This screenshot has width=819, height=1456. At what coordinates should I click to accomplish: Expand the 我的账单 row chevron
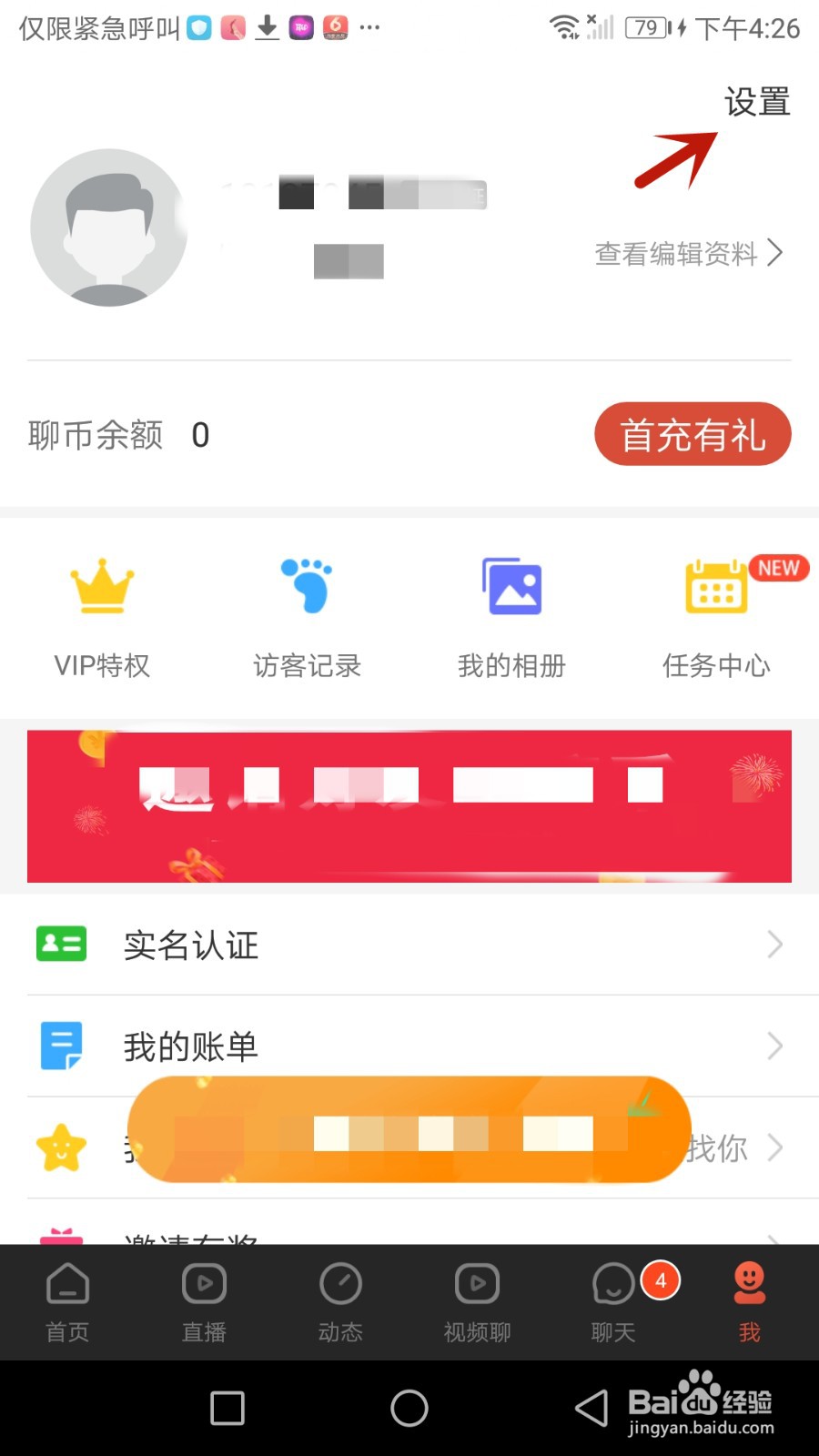click(774, 1046)
